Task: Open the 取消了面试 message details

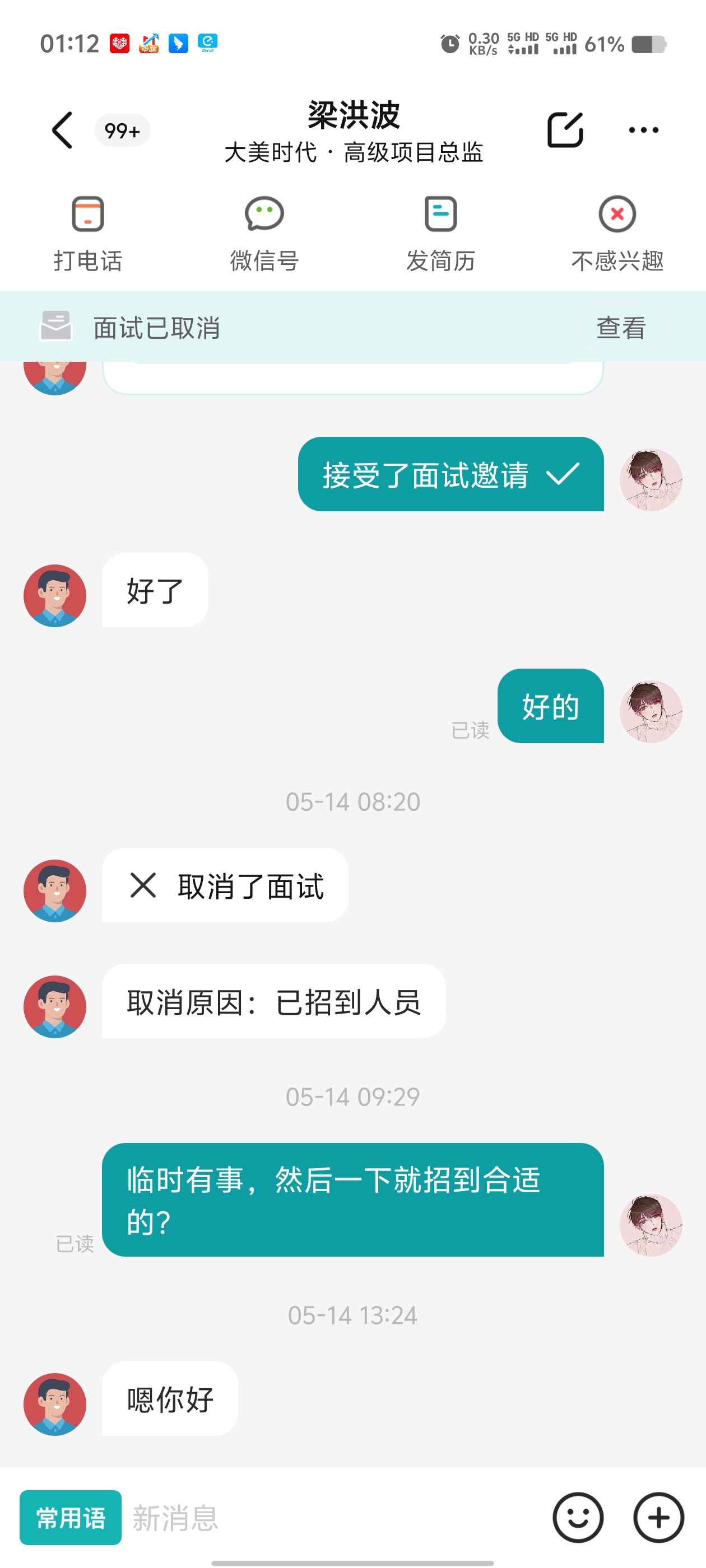Action: (x=225, y=885)
